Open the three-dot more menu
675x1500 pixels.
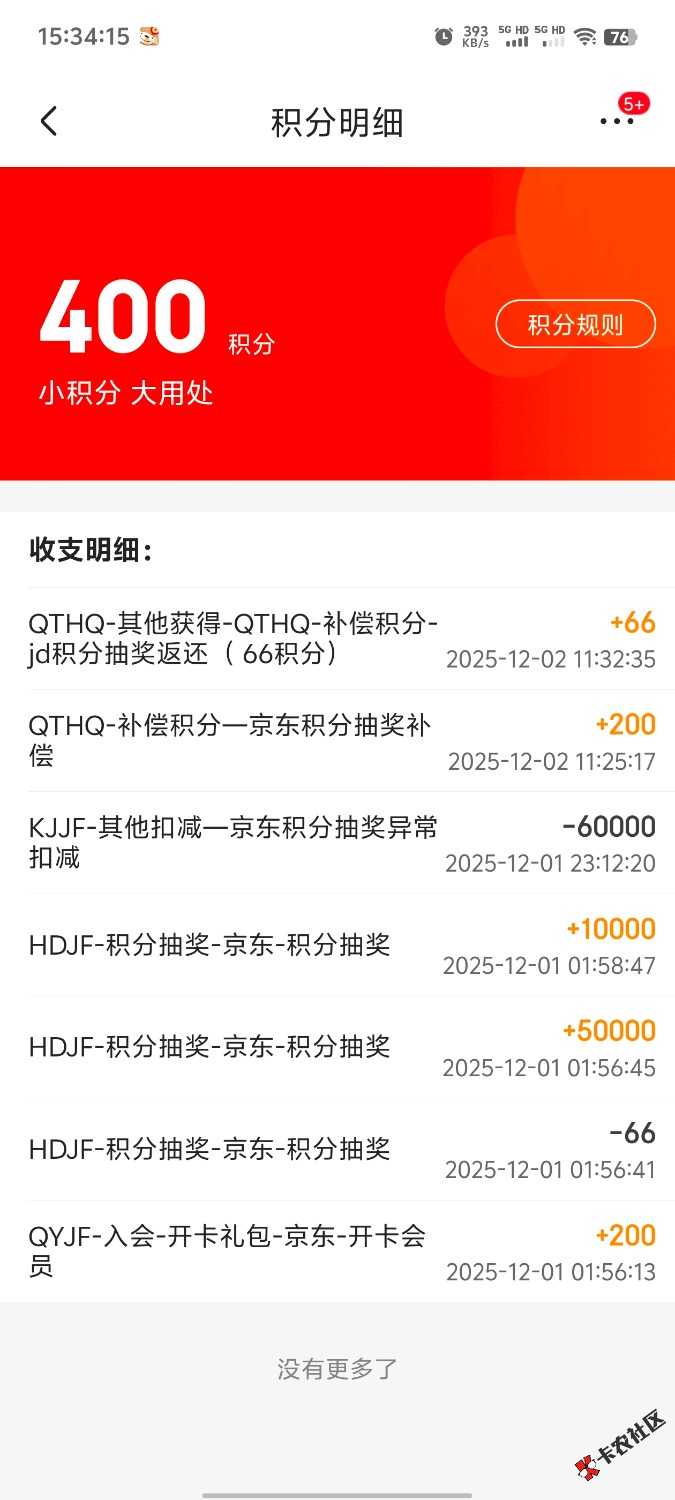616,122
